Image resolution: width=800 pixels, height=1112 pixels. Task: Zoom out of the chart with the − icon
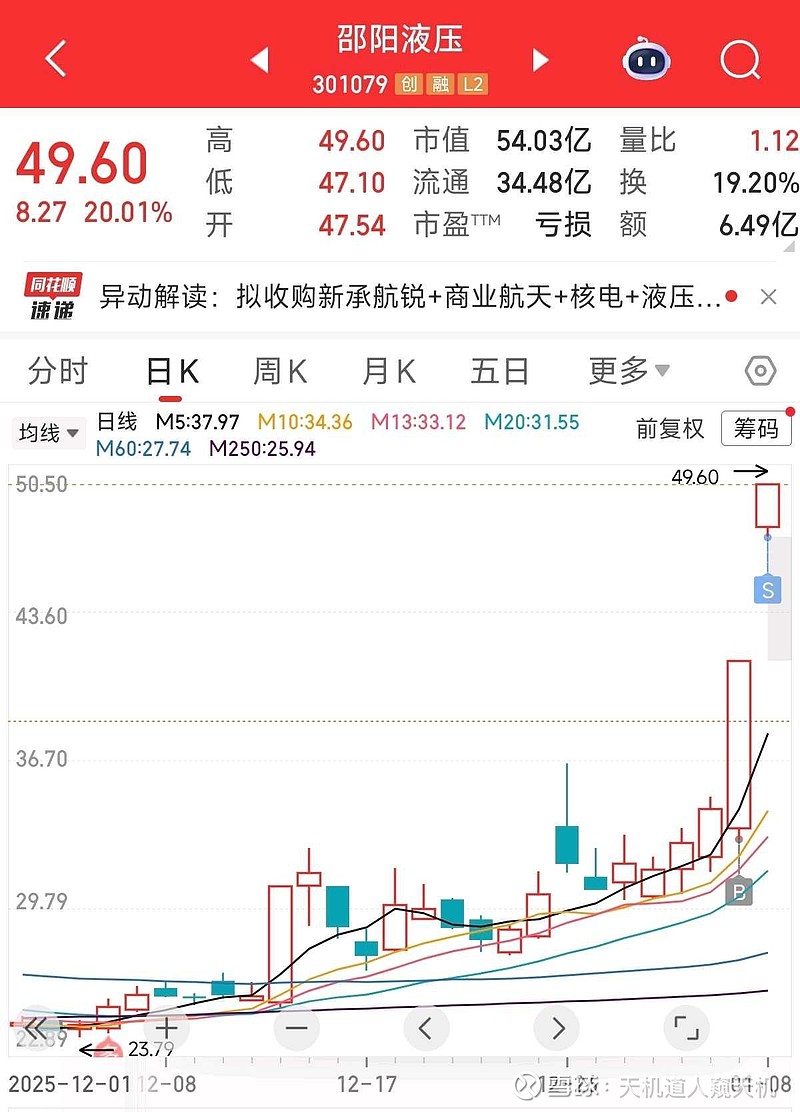pyautogui.click(x=297, y=1028)
